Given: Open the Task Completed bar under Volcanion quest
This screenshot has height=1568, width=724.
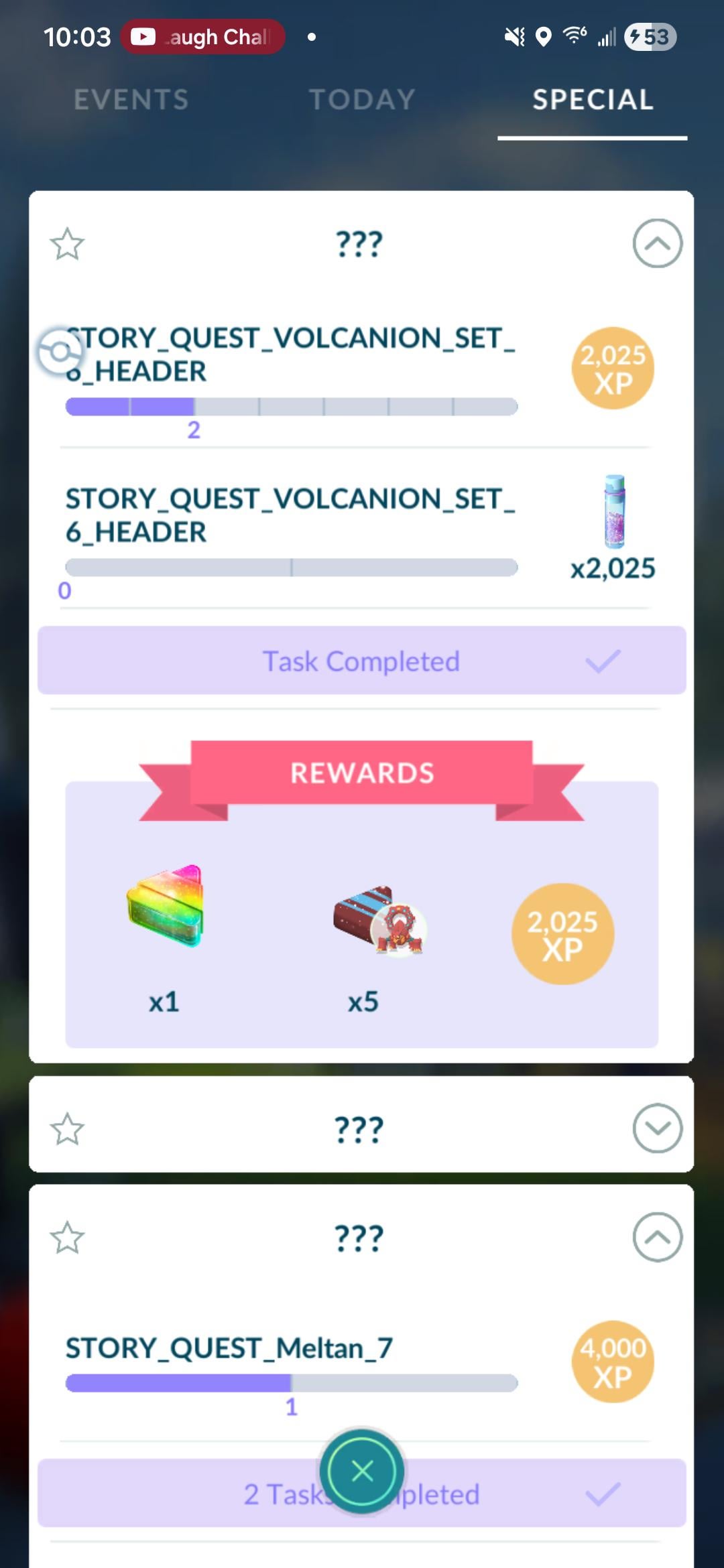Looking at the screenshot, I should 362,661.
